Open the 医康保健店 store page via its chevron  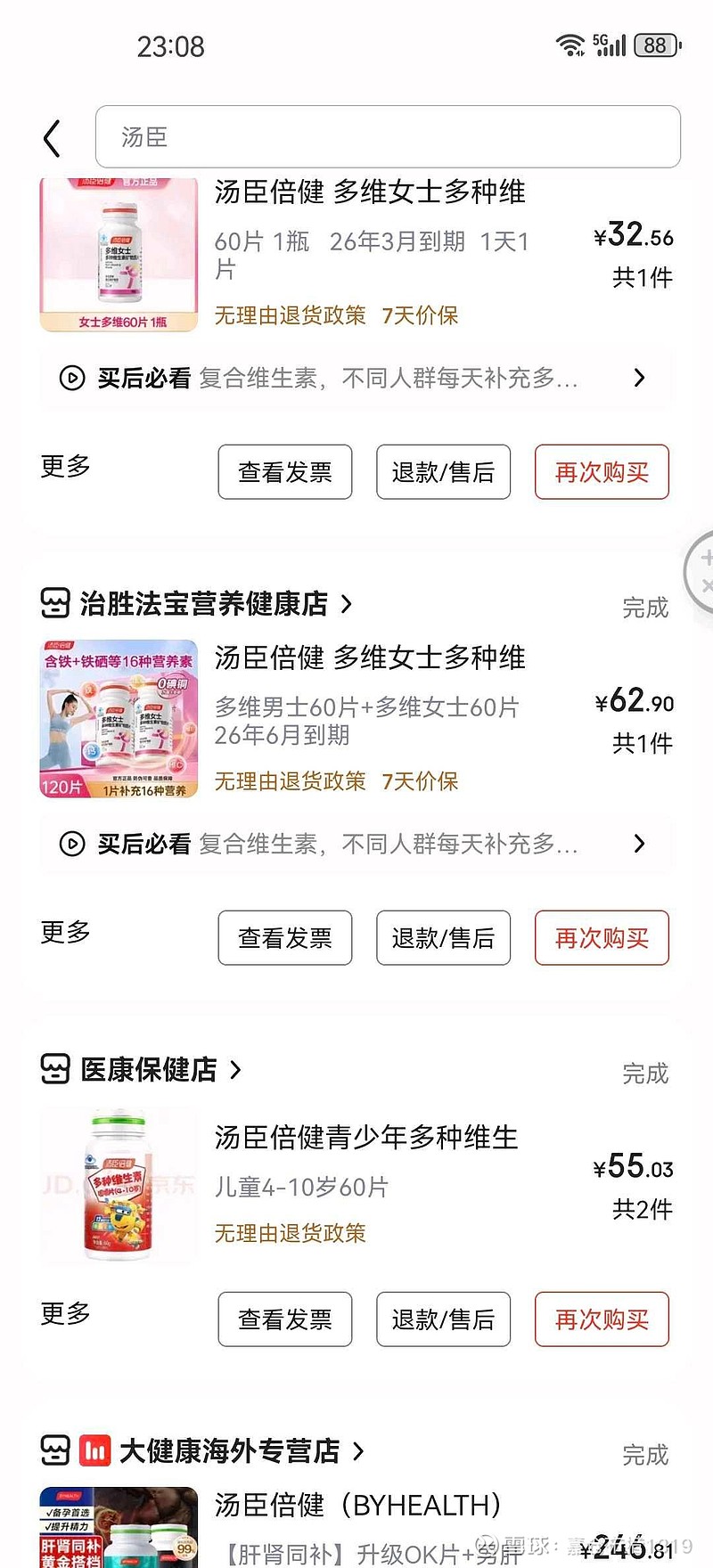[235, 1070]
